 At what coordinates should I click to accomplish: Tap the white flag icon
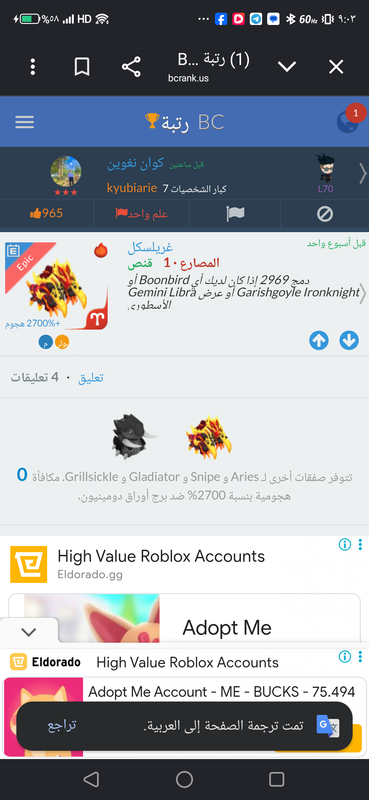[x=235, y=214]
